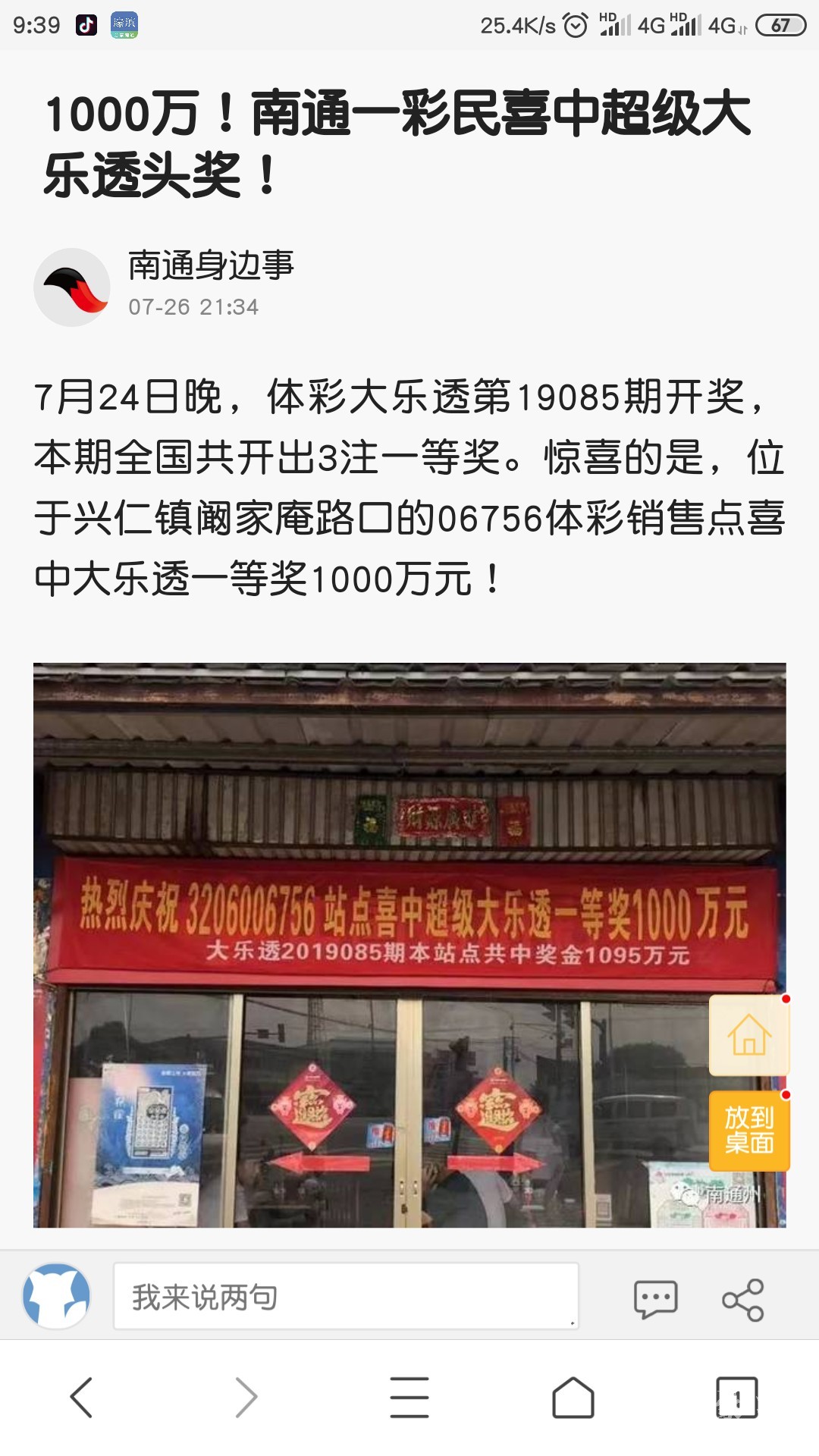The image size is (819, 1456).
Task: Open 南通身边事 author profile
Action: 211,266
